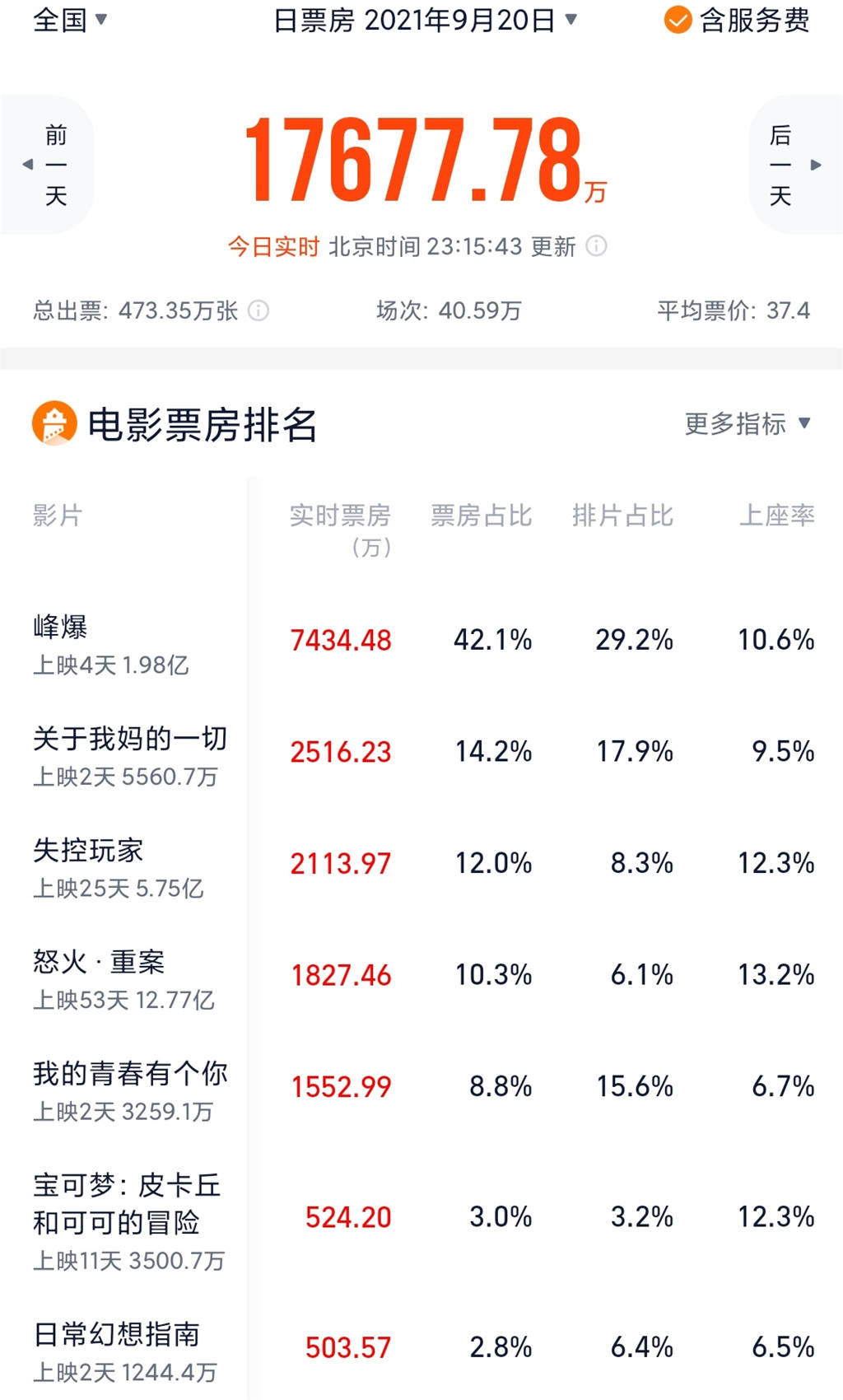This screenshot has height=1400, width=843.
Task: Uncheck the 含服务费 option
Action: point(737,20)
